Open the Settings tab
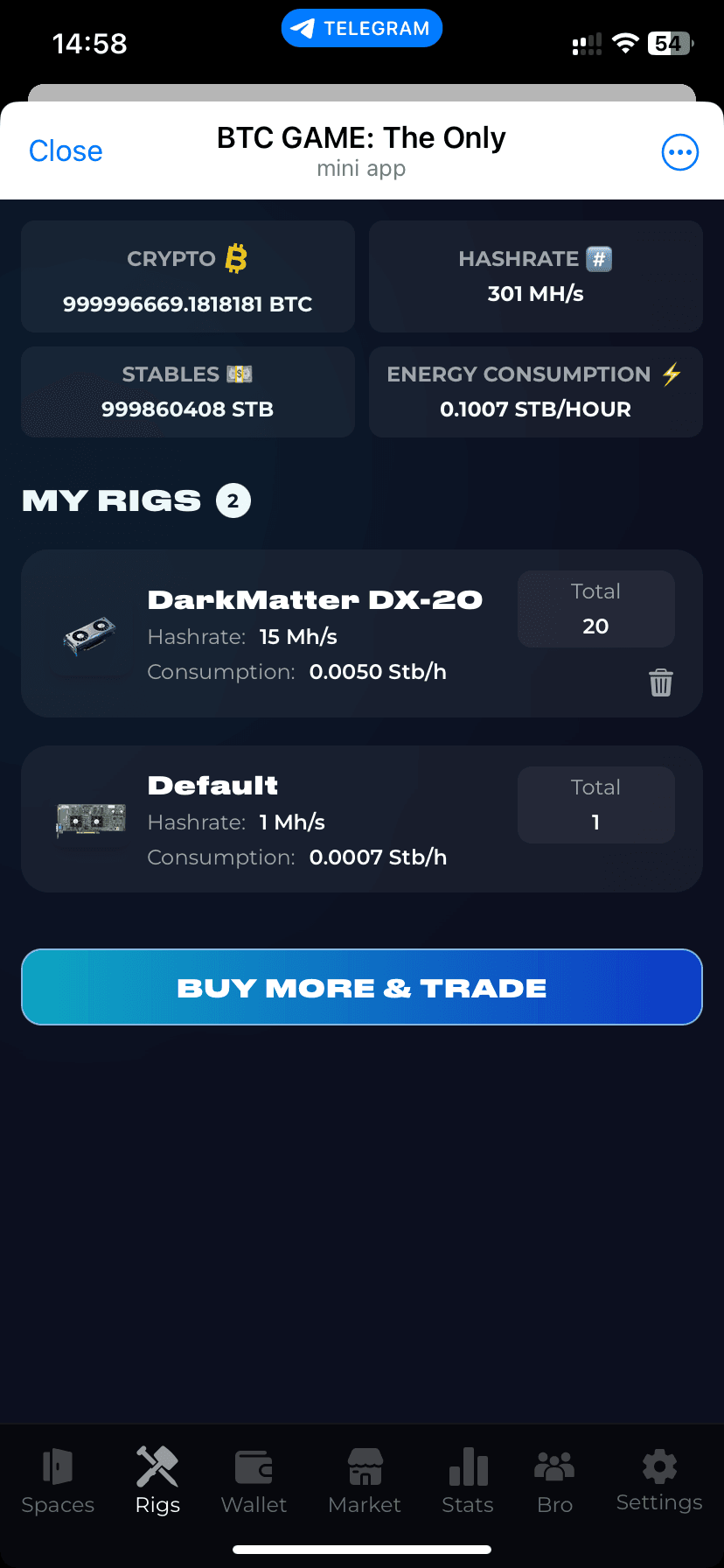Image resolution: width=724 pixels, height=1568 pixels. (659, 1480)
